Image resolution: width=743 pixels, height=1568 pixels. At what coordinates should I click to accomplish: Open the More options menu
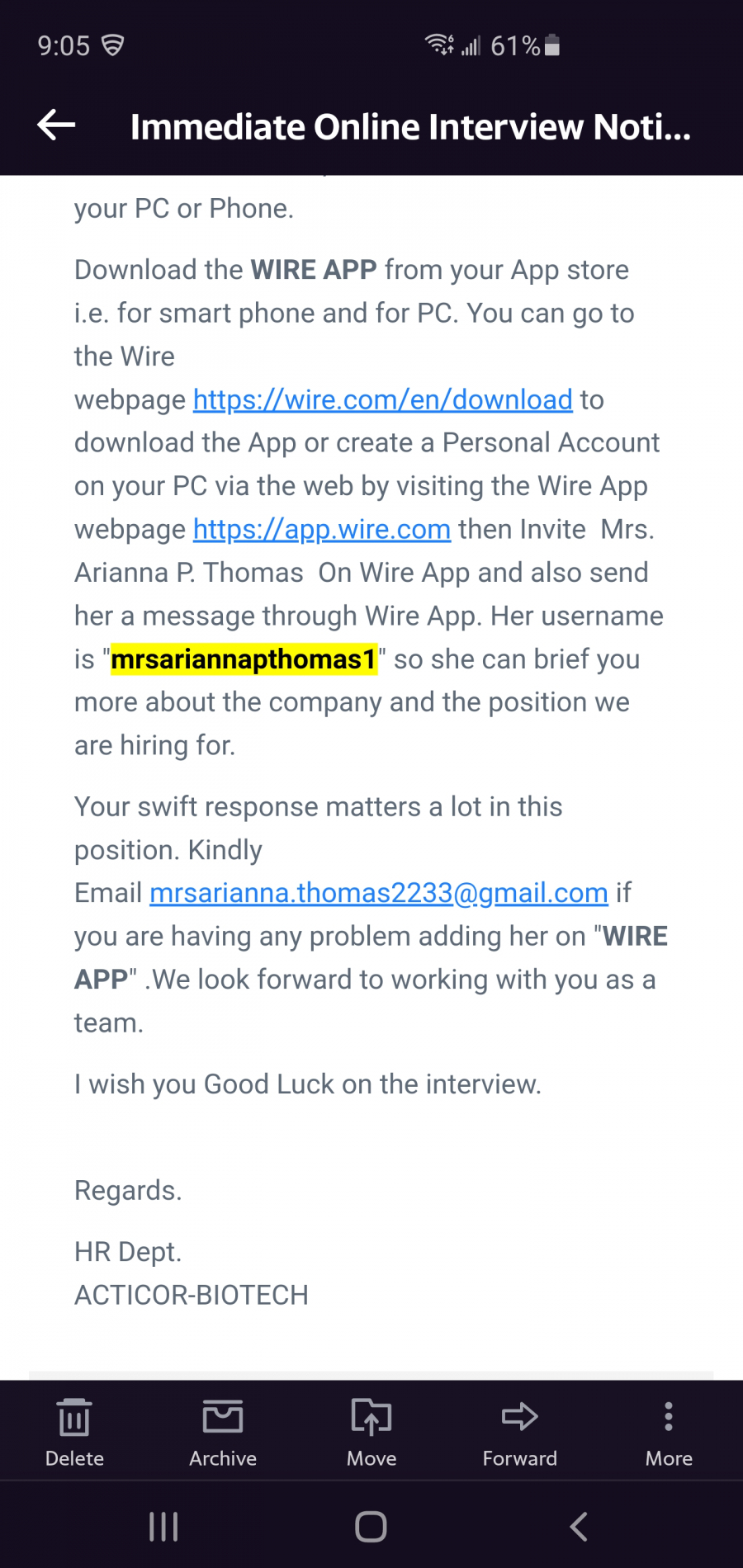click(669, 1433)
